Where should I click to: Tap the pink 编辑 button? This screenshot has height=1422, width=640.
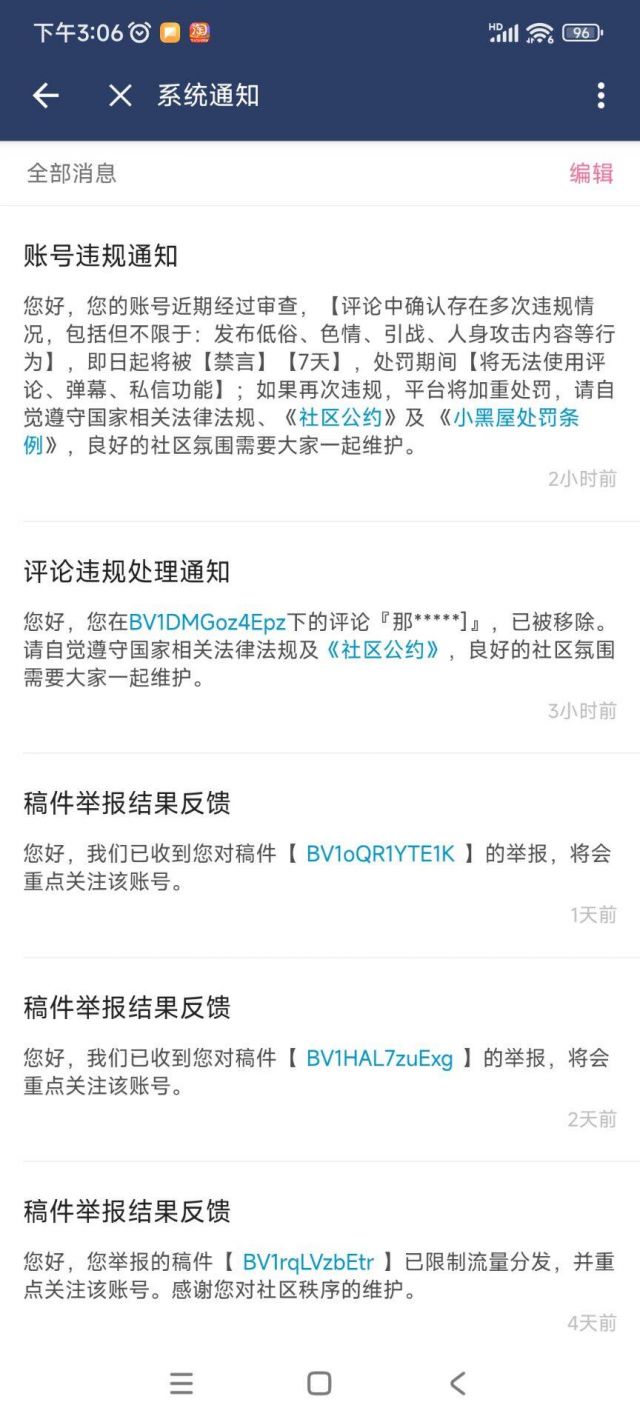coord(590,173)
